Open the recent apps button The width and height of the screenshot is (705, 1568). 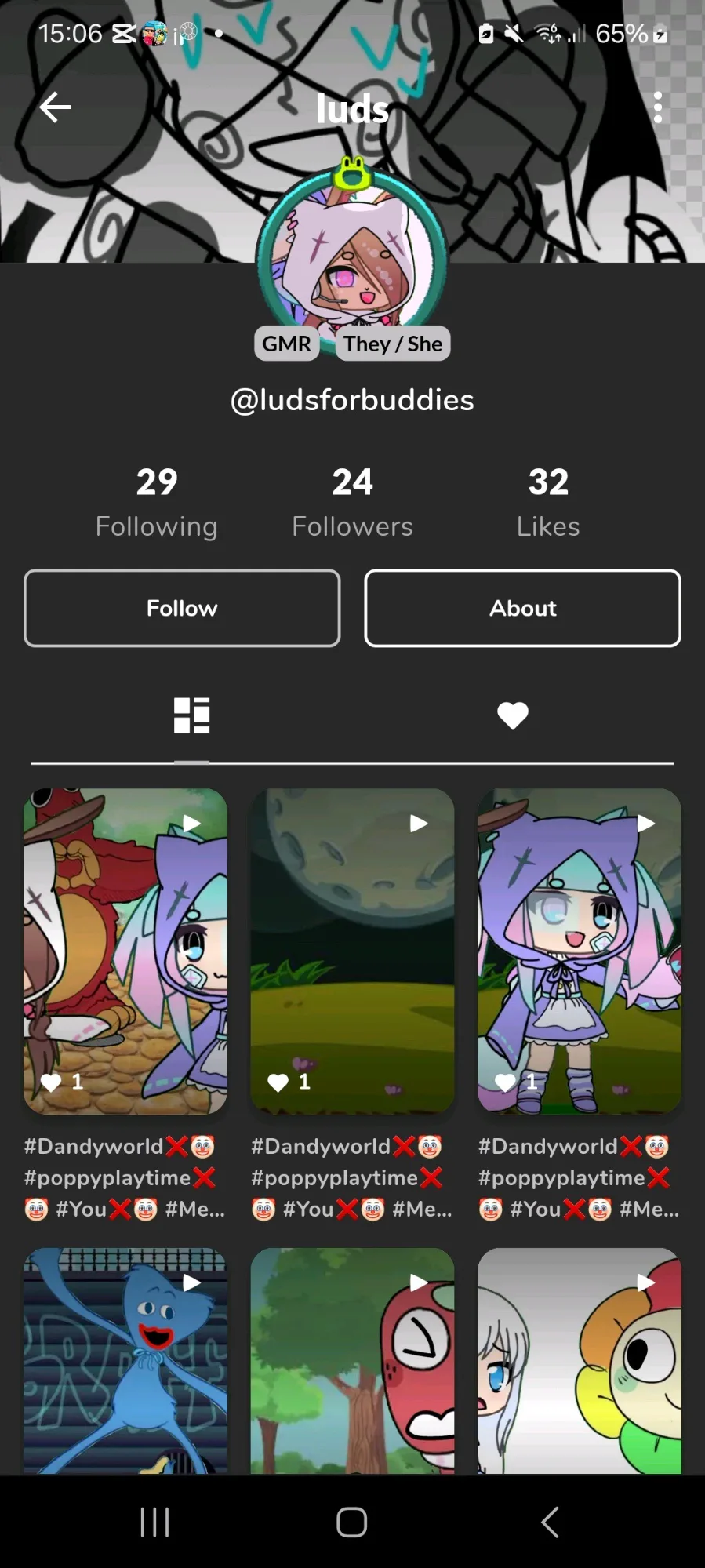click(x=154, y=1523)
